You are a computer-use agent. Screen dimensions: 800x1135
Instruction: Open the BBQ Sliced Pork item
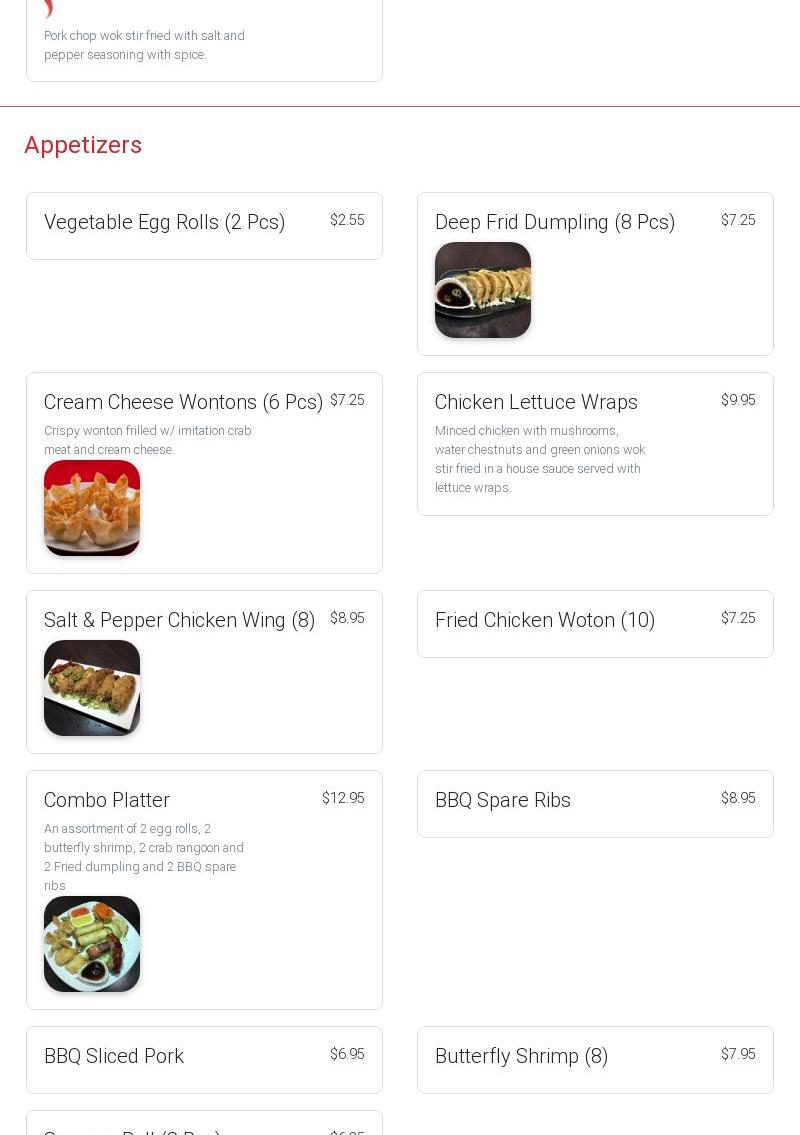coord(204,1059)
